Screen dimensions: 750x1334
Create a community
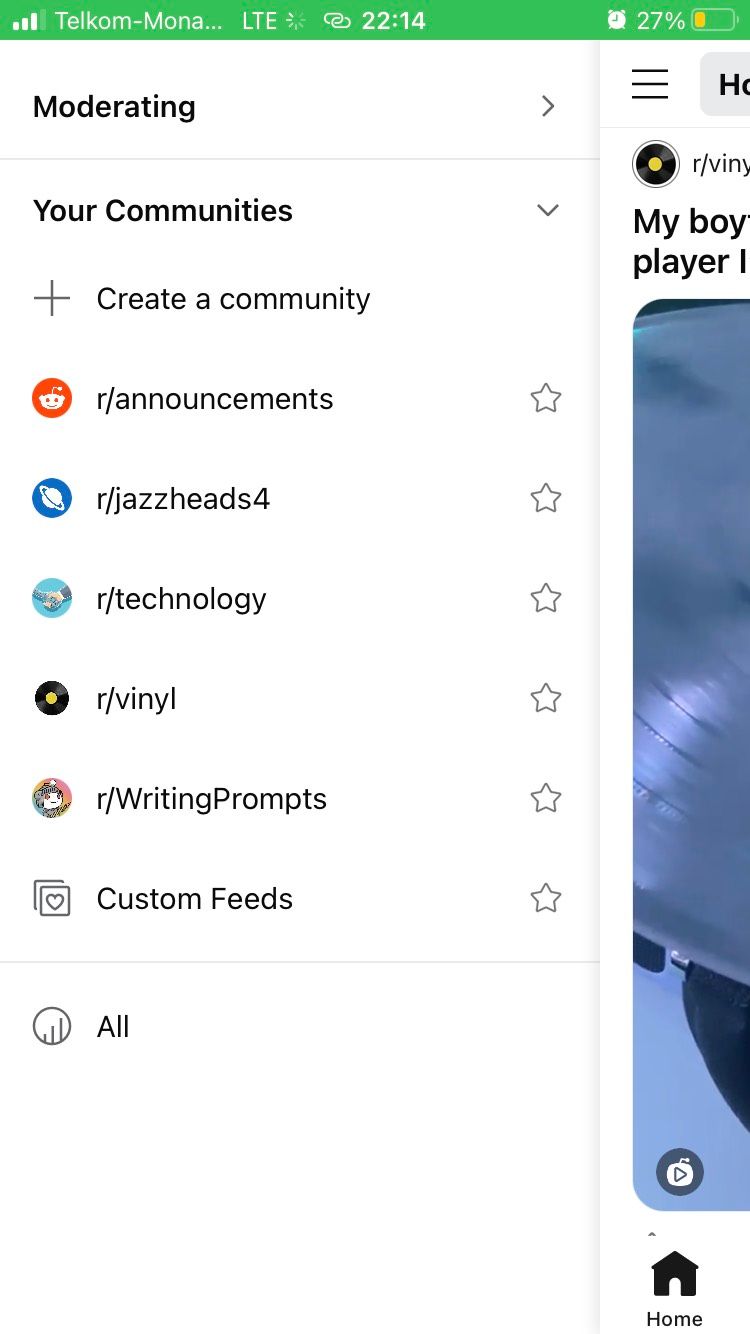(x=232, y=299)
